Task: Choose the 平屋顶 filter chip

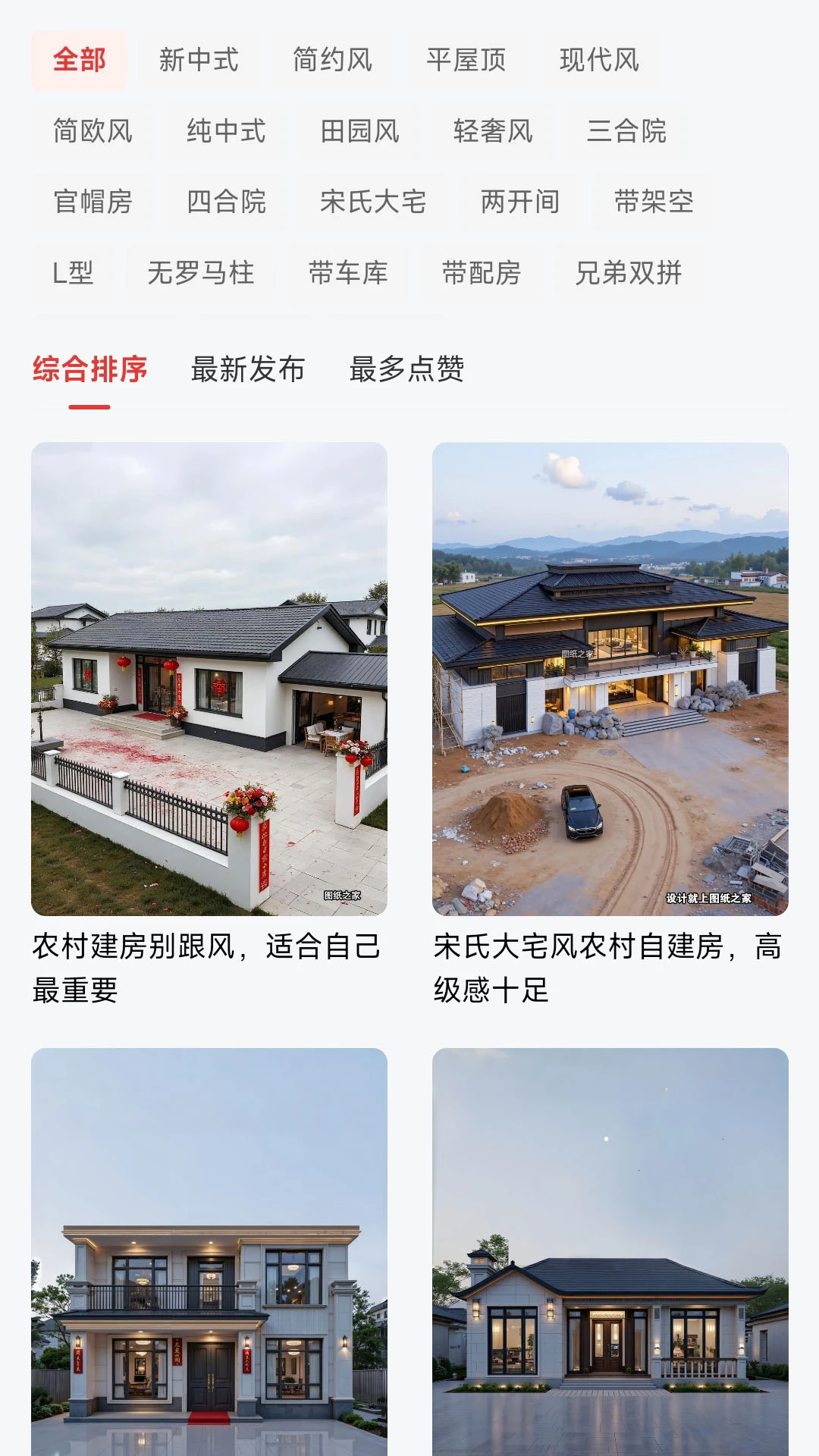Action: (x=466, y=60)
